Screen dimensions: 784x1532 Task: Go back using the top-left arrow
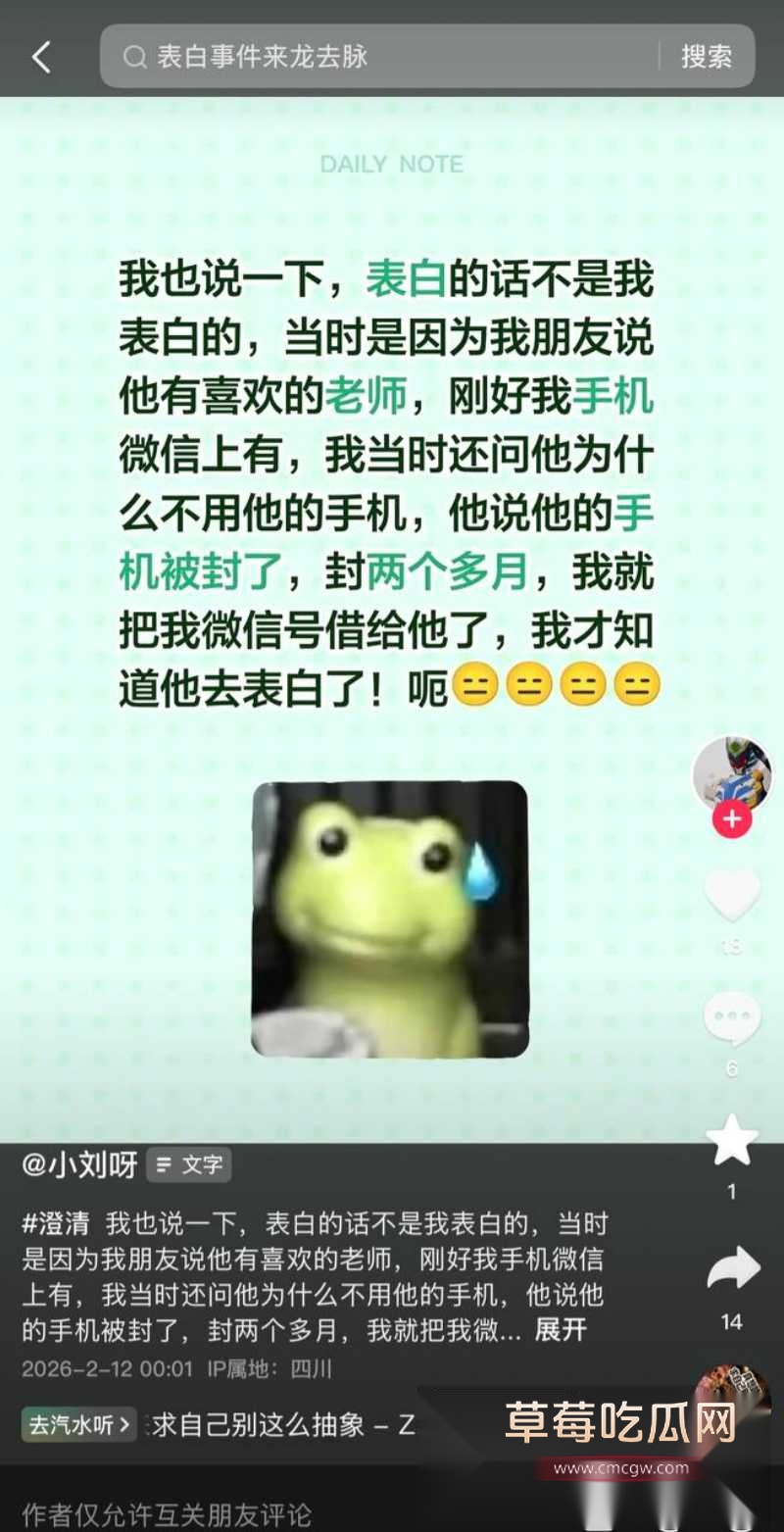tap(41, 58)
